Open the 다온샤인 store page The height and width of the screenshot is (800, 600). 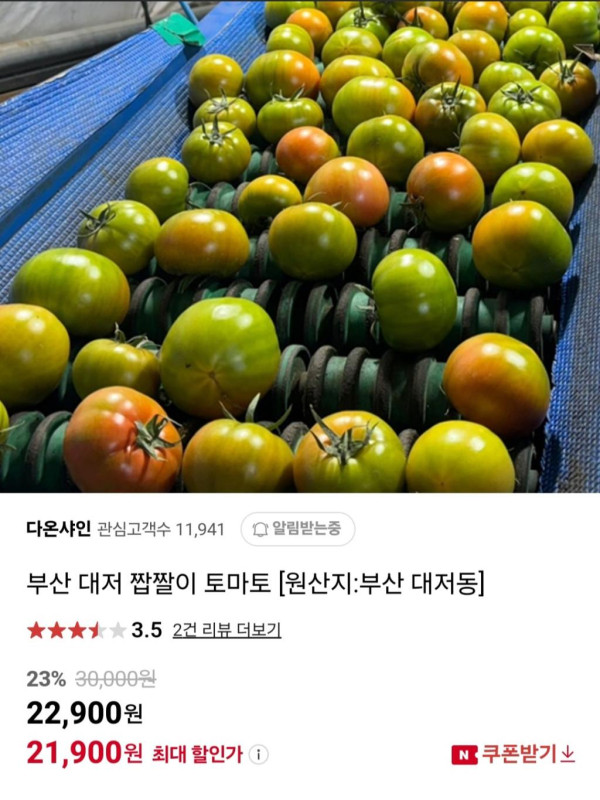point(58,529)
